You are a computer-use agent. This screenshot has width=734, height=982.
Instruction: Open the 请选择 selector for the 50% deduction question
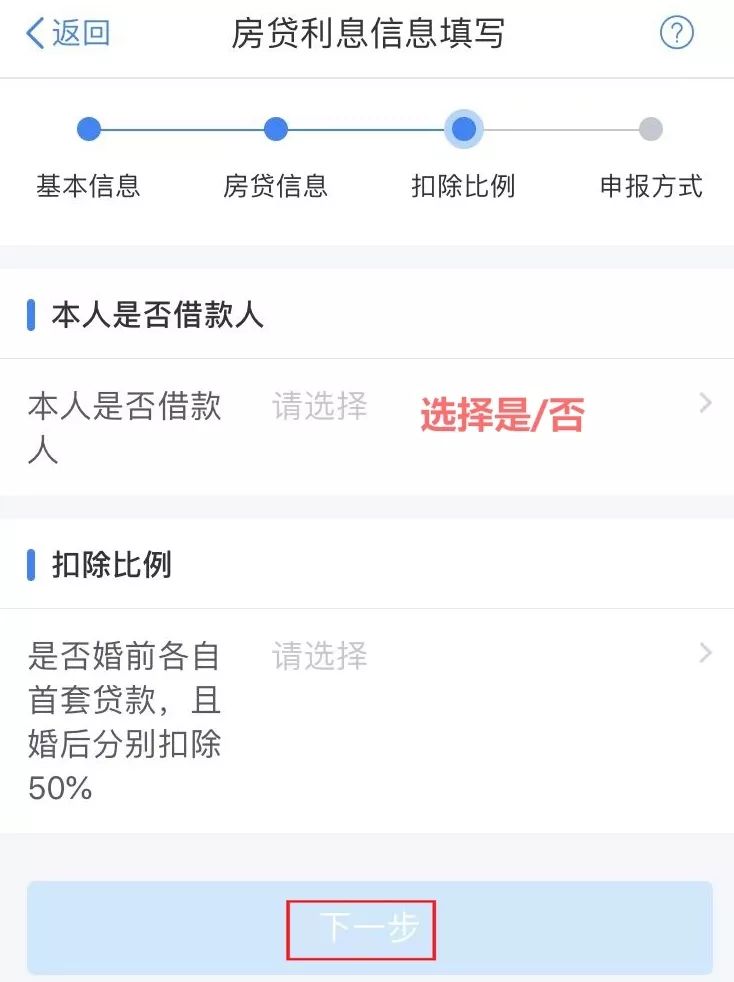(x=320, y=656)
